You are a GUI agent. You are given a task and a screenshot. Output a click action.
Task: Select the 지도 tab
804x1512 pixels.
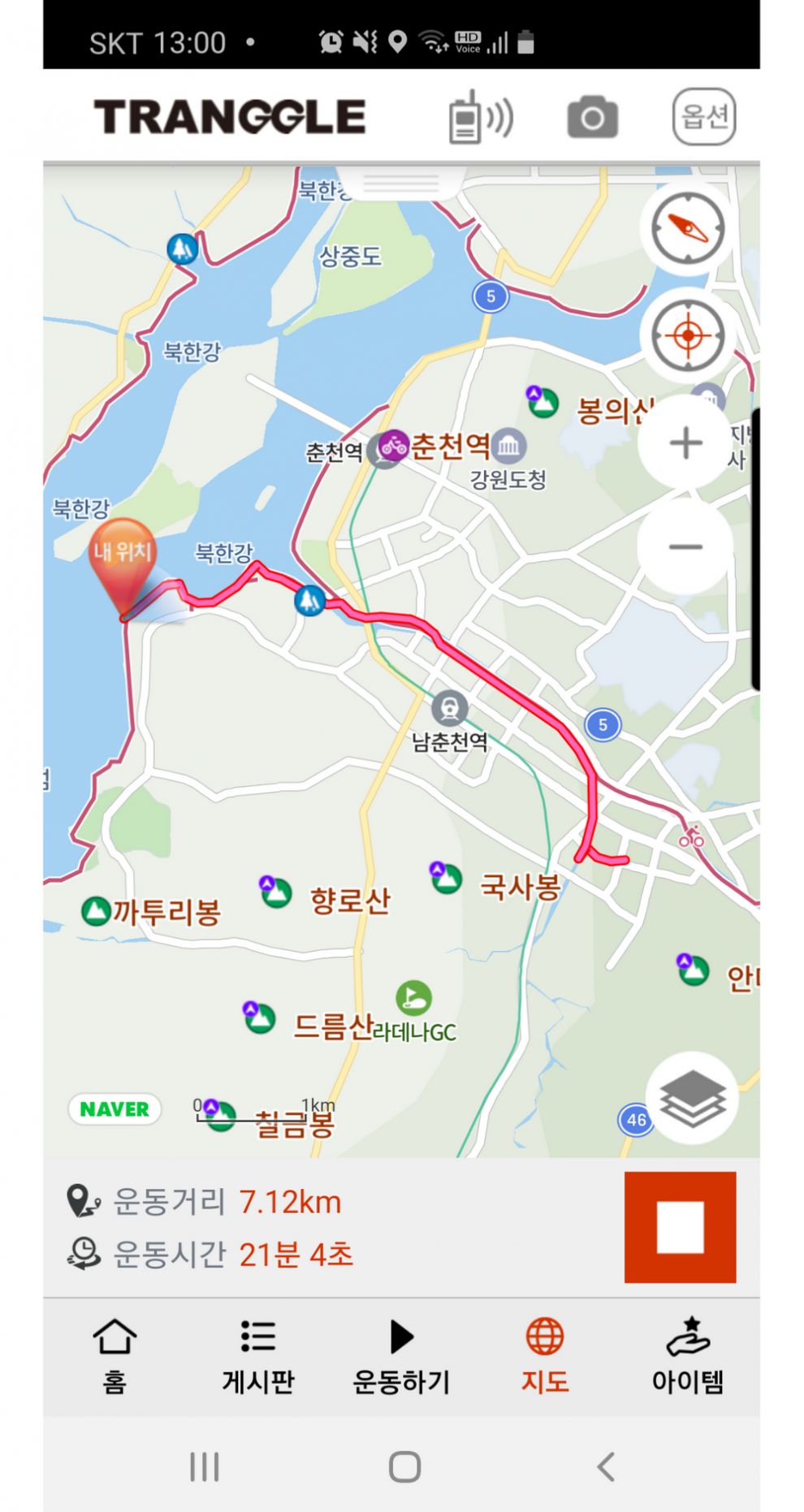pos(544,1355)
